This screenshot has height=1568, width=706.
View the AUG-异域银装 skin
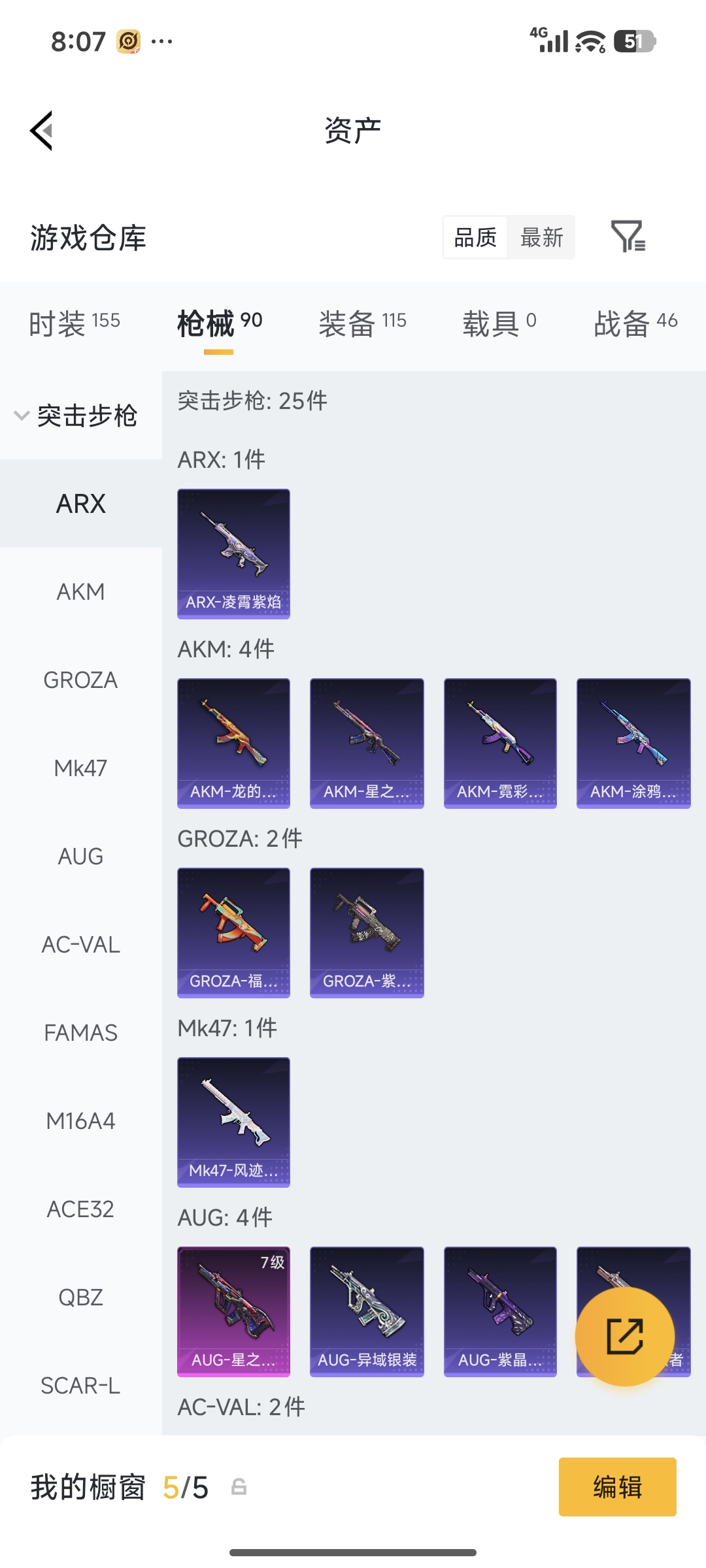pos(367,1311)
